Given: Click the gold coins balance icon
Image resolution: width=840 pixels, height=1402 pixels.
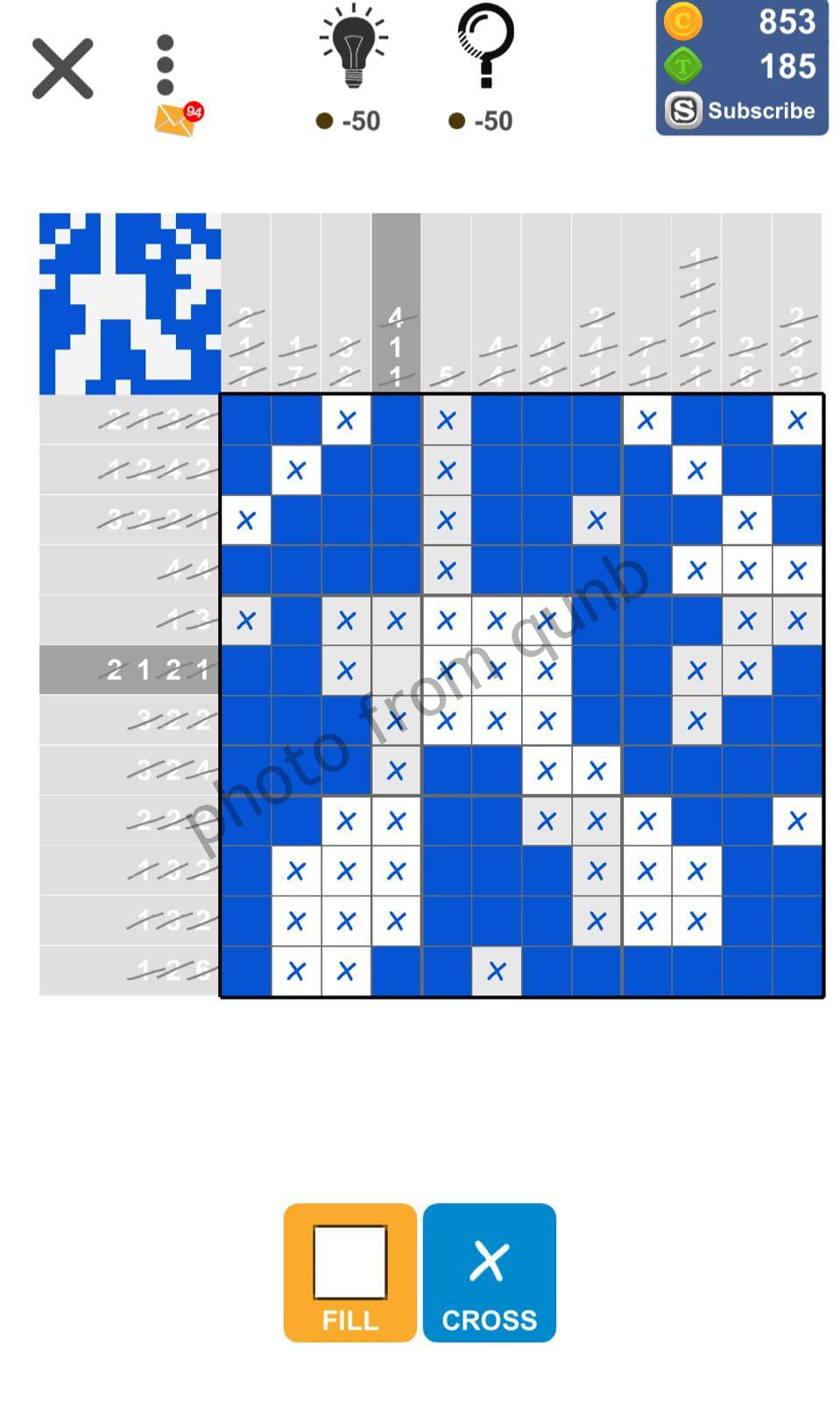Looking at the screenshot, I should coord(685,24).
